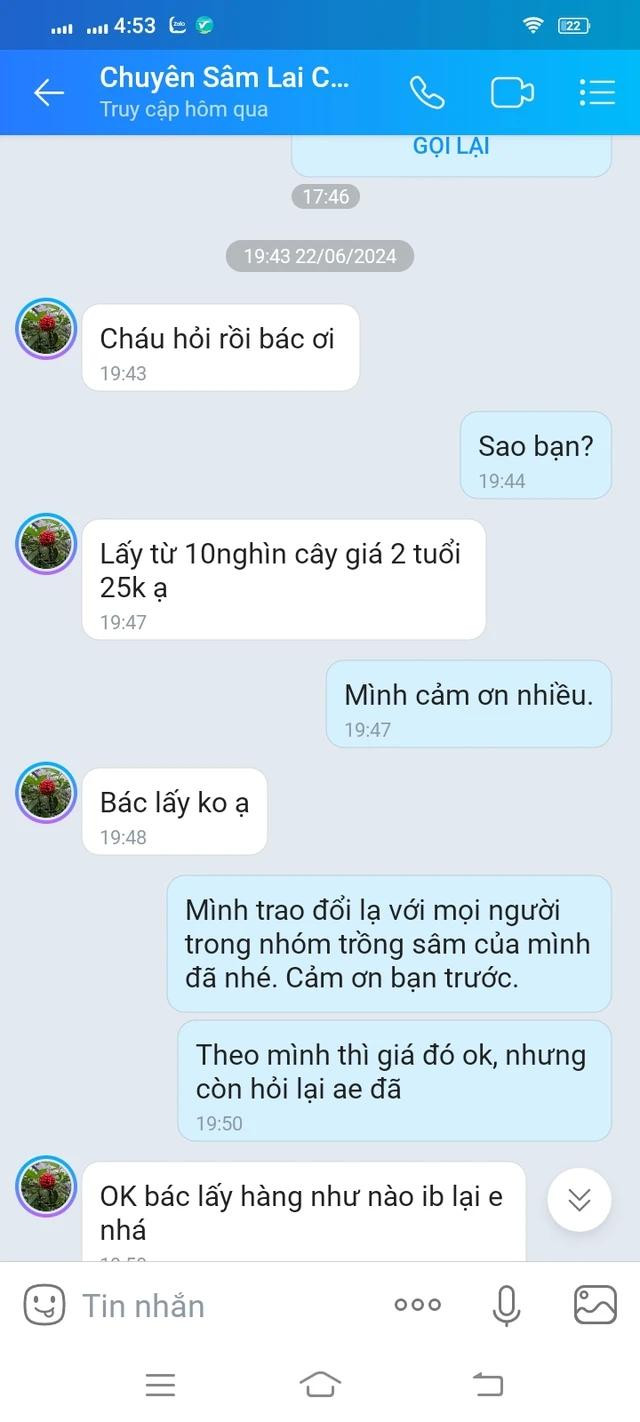Open more attachment options (three dots)
Viewport: 640px width, 1422px height.
(417, 1304)
